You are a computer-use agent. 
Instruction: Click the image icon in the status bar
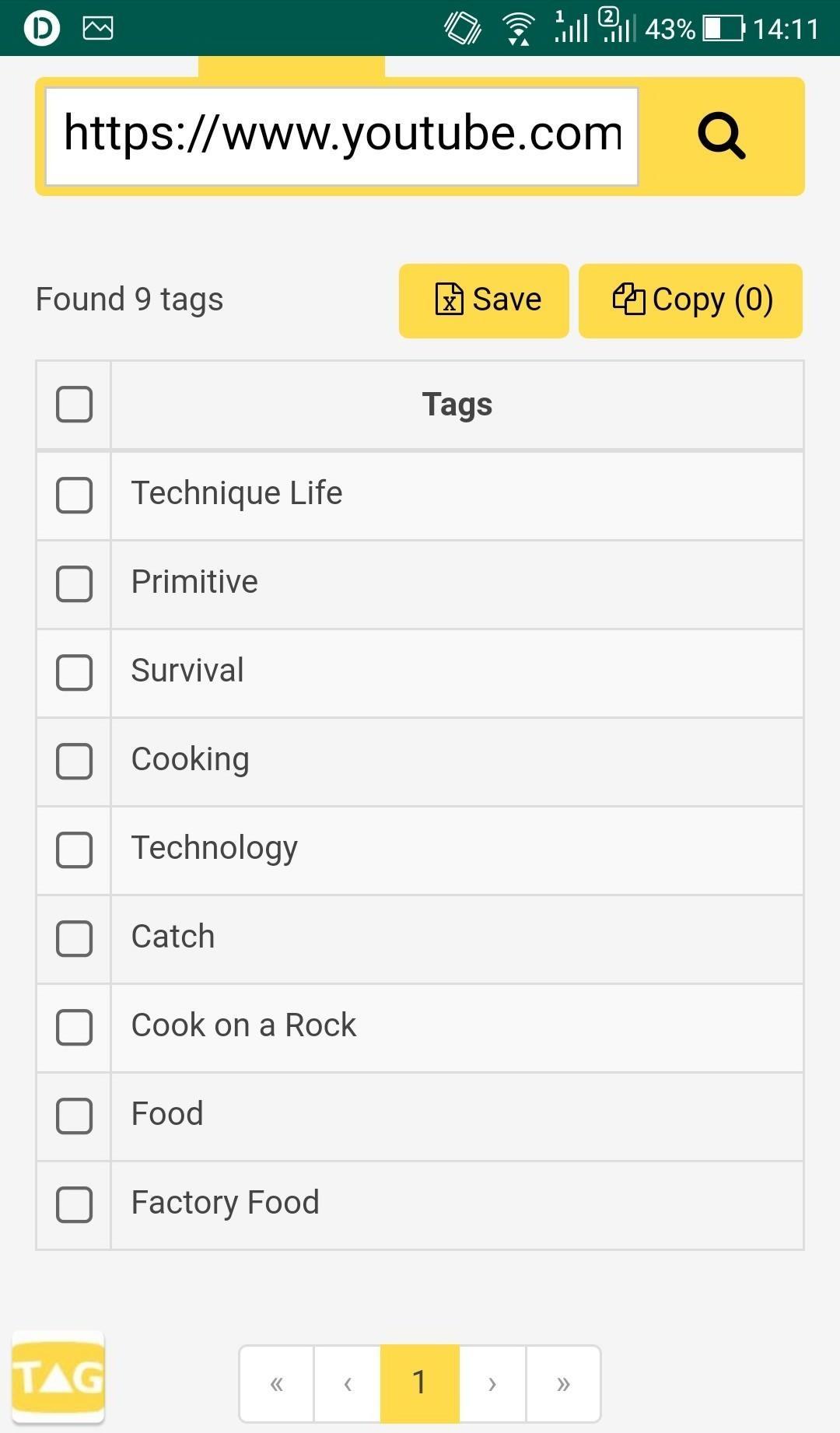pyautogui.click(x=98, y=28)
